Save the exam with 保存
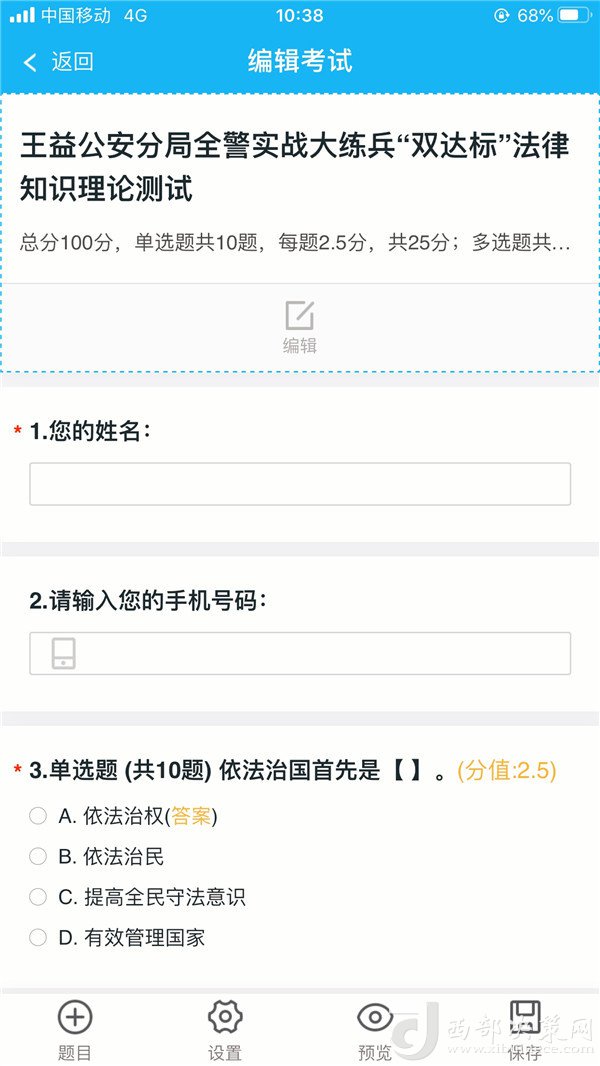600x1066 pixels. 525,1031
